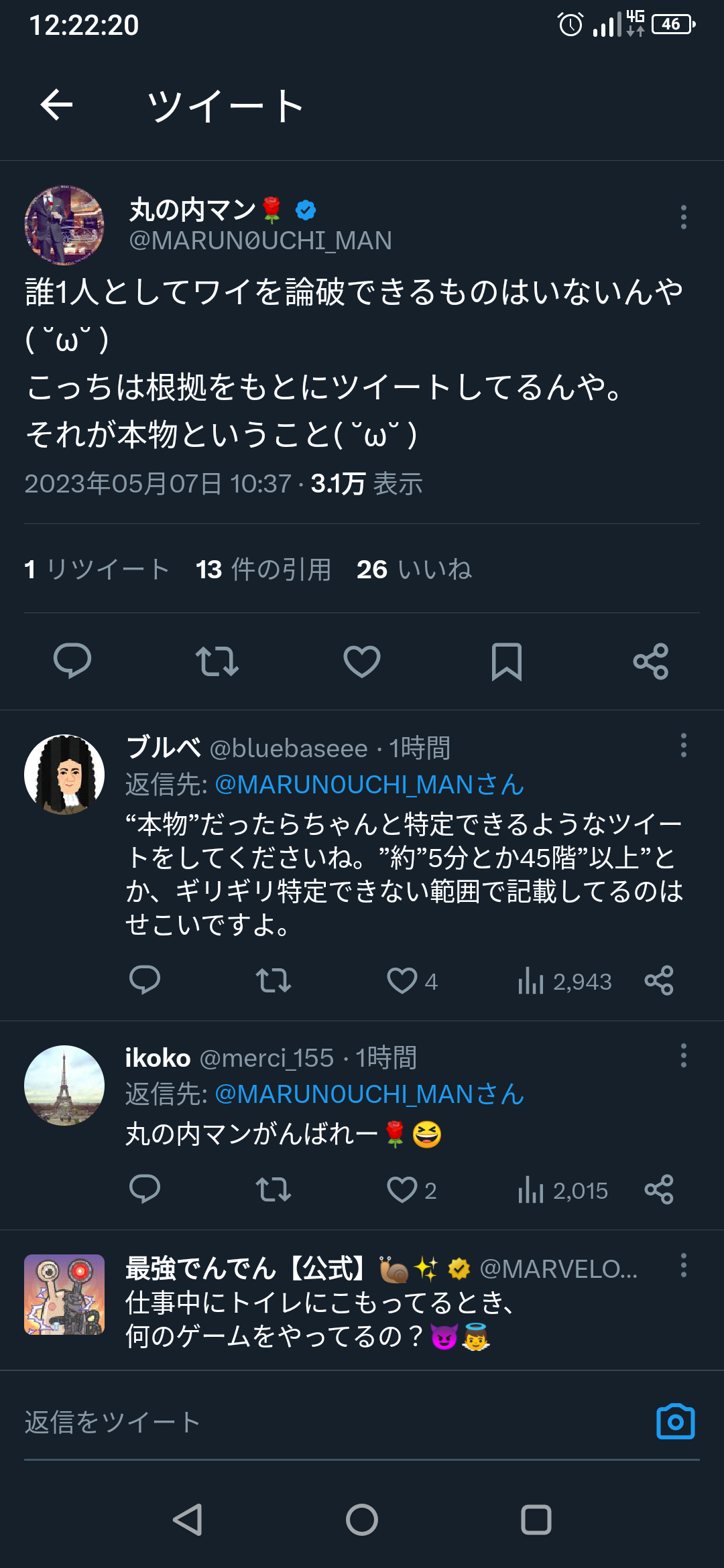The image size is (724, 1568).
Task: Reply to the main tweet
Action: [72, 661]
